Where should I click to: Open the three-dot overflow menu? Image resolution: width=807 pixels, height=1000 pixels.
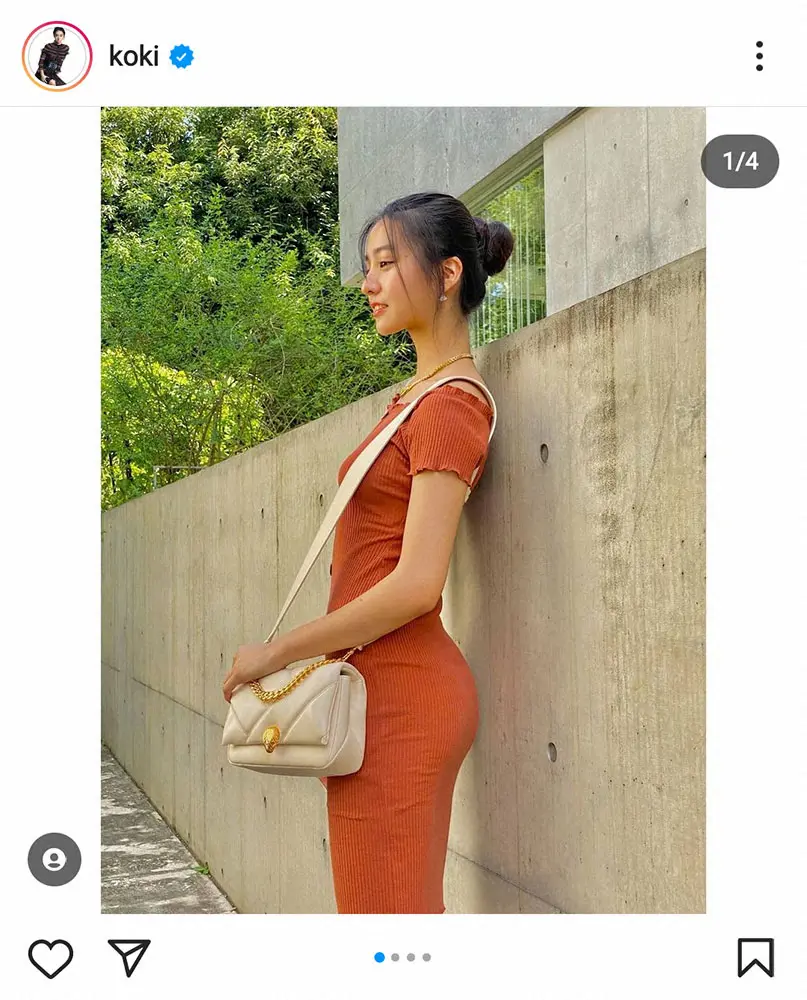759,56
